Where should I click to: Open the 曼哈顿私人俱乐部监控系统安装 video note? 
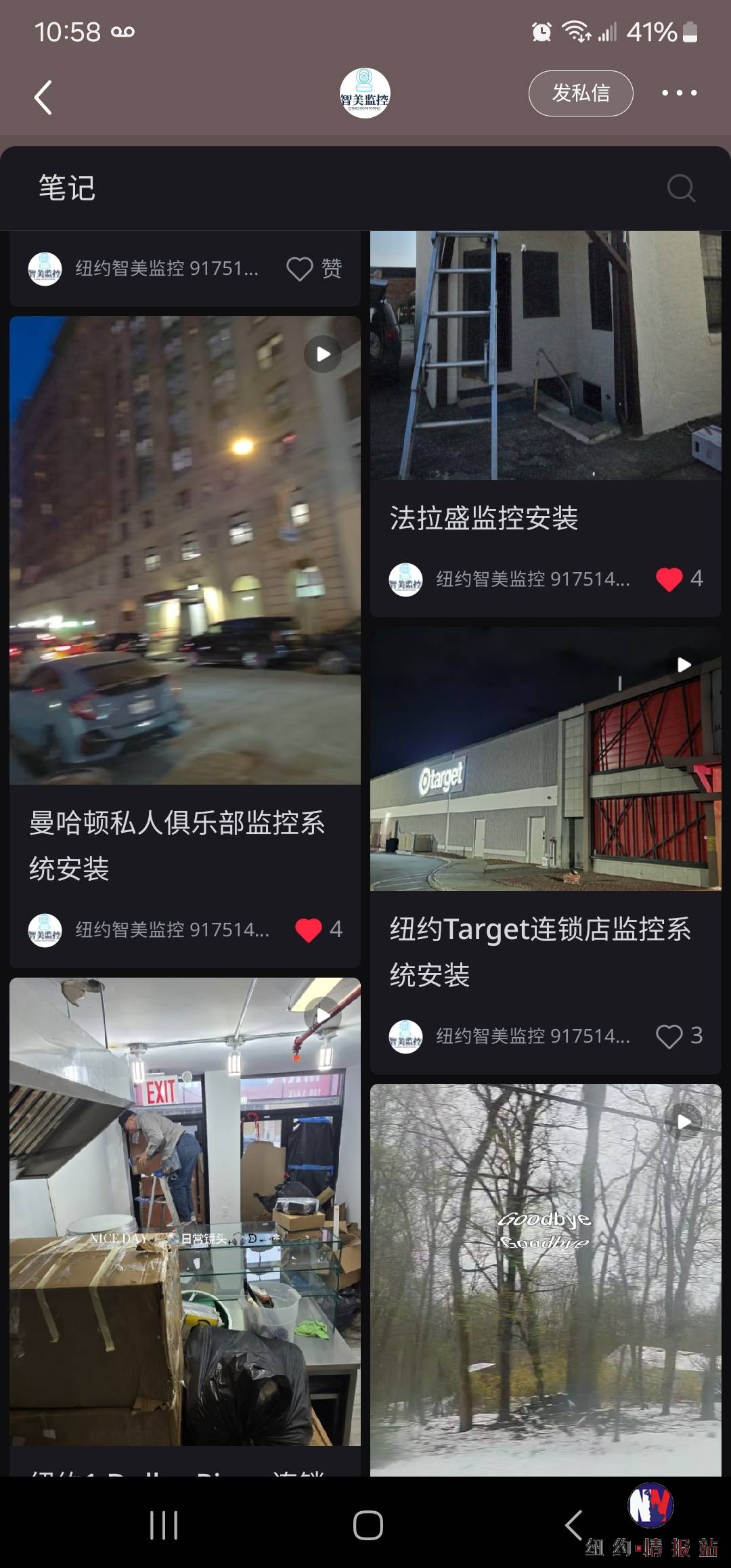point(185,550)
